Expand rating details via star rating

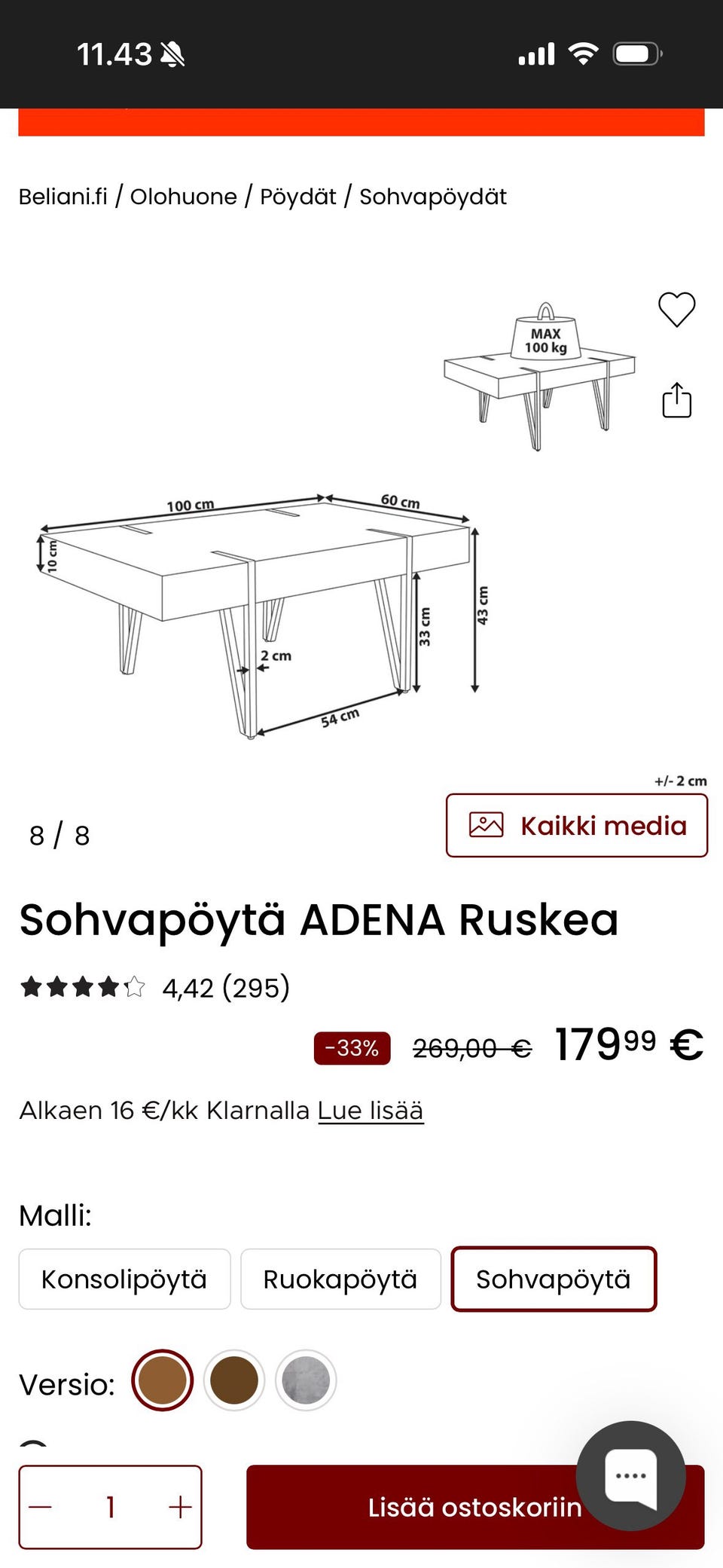pyautogui.click(x=81, y=987)
